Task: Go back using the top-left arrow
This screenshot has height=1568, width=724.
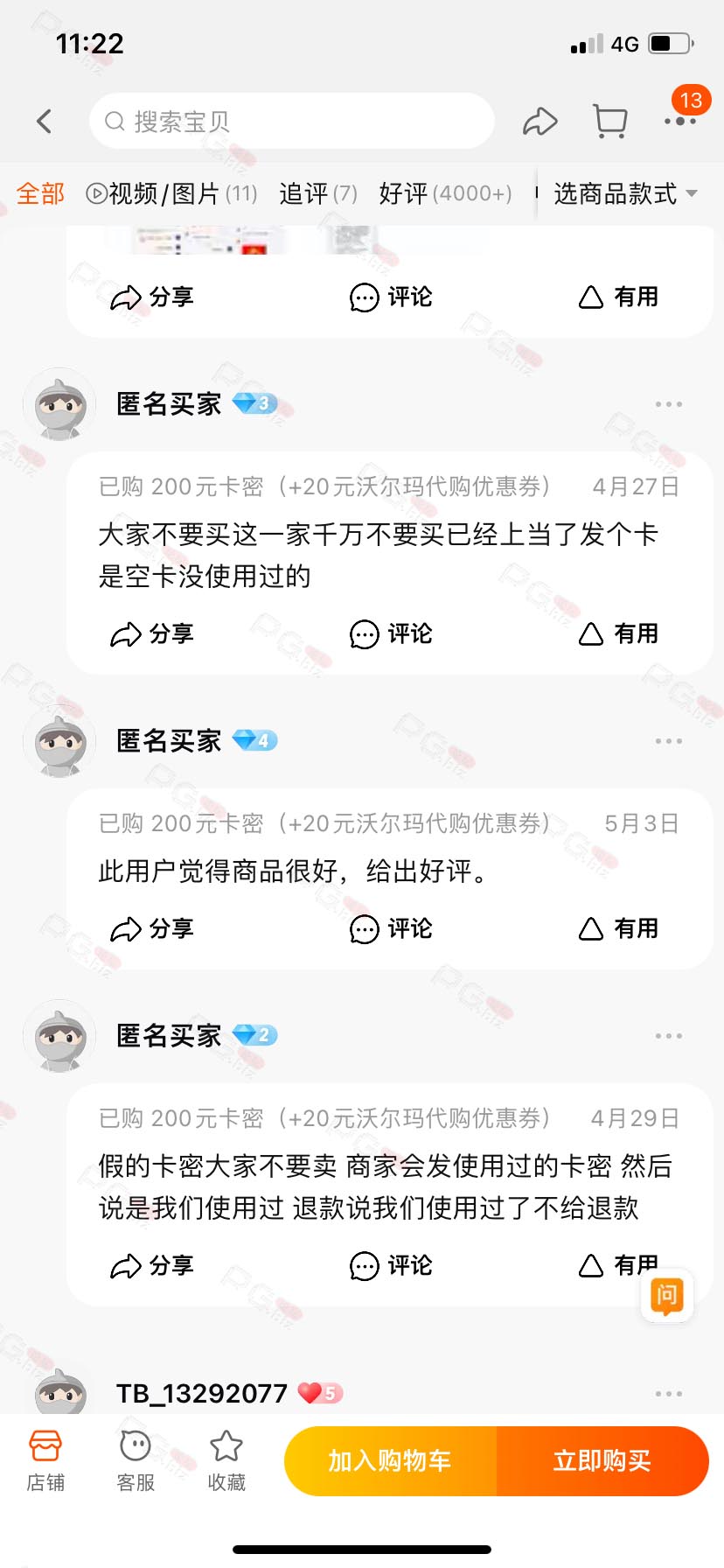Action: coord(45,122)
